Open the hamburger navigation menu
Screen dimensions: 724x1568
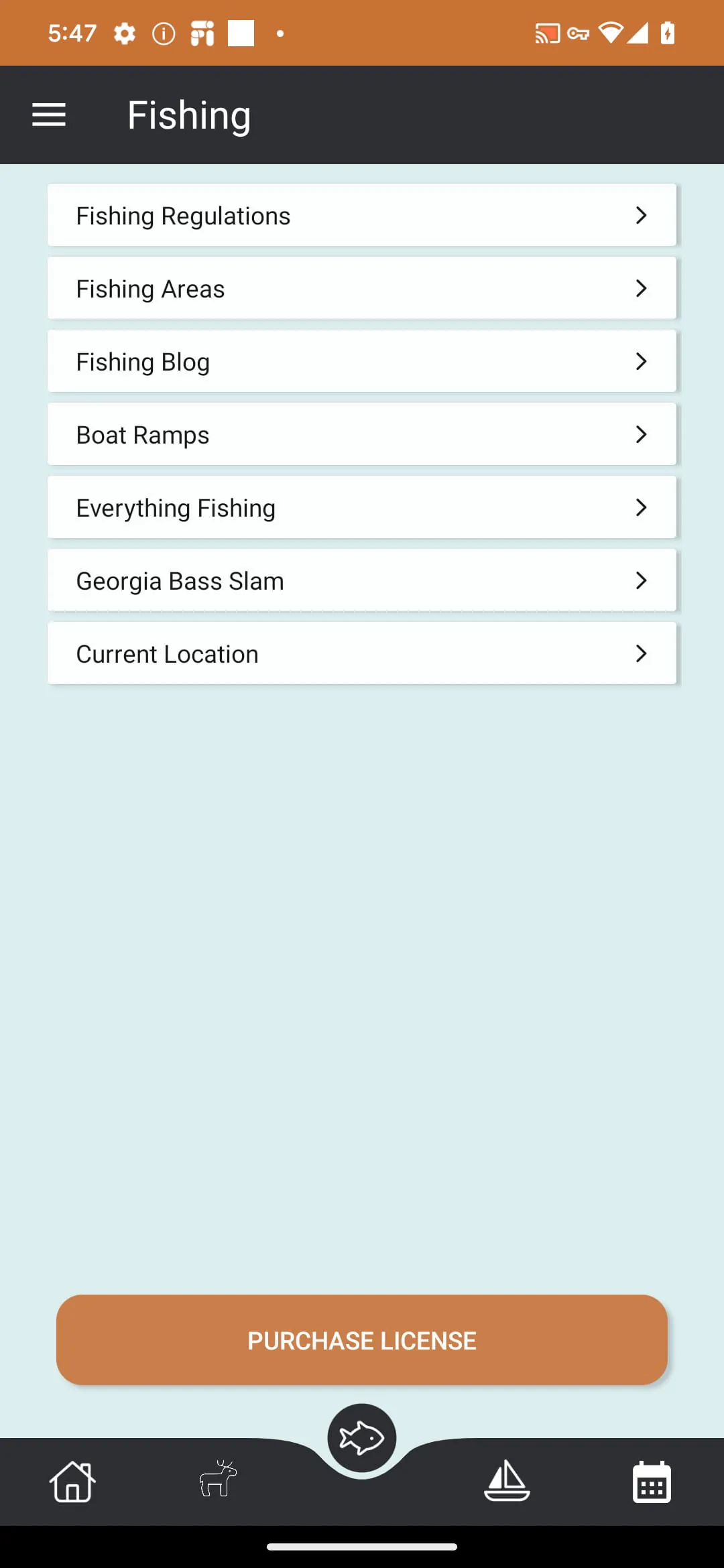coord(48,114)
